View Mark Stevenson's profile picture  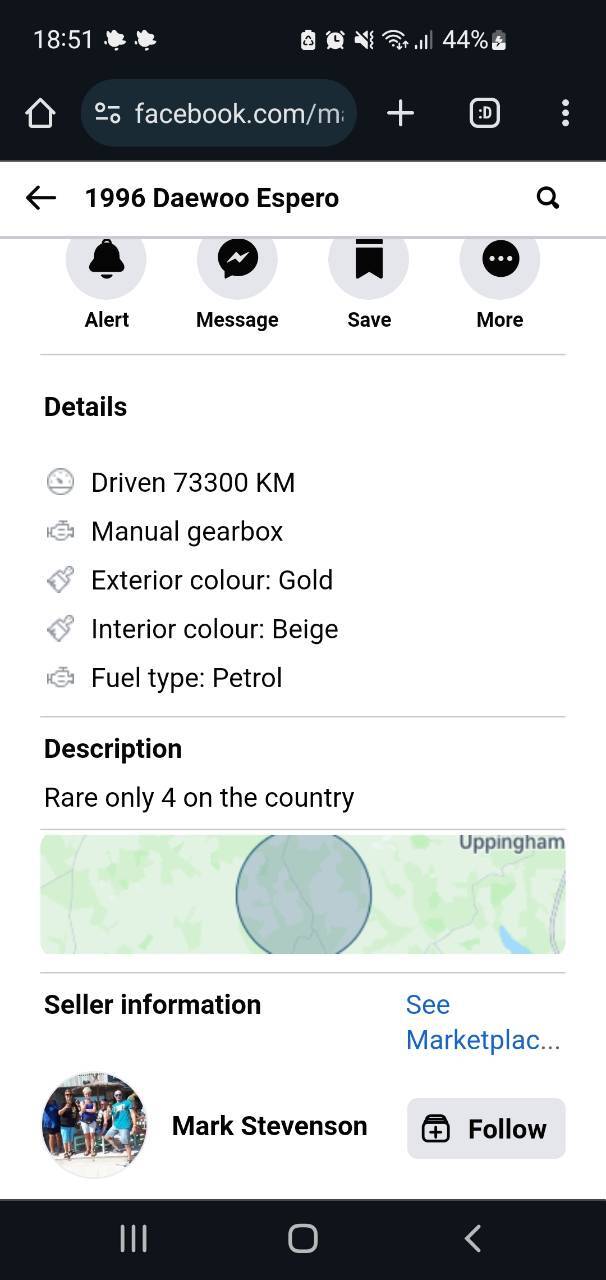click(x=94, y=1126)
